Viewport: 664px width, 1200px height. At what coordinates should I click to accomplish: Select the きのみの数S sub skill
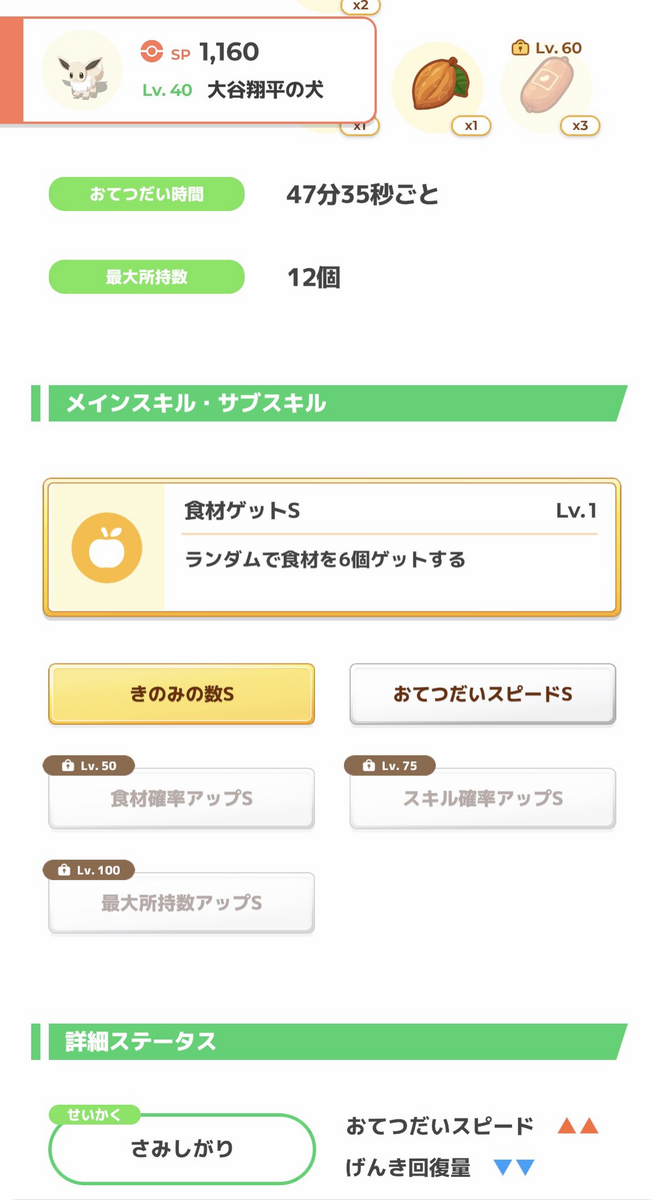[182, 693]
